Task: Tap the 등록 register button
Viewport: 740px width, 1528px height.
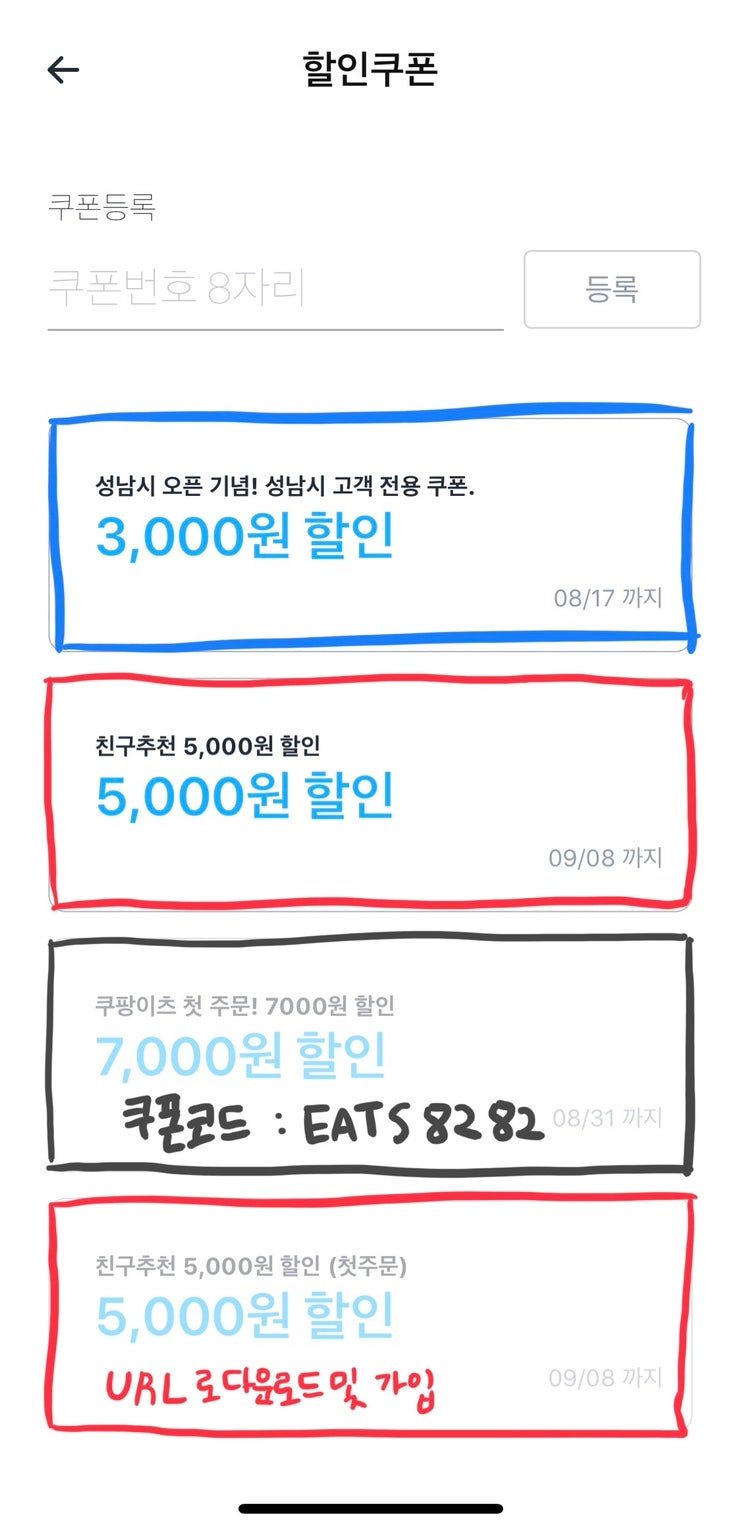Action: 612,289
